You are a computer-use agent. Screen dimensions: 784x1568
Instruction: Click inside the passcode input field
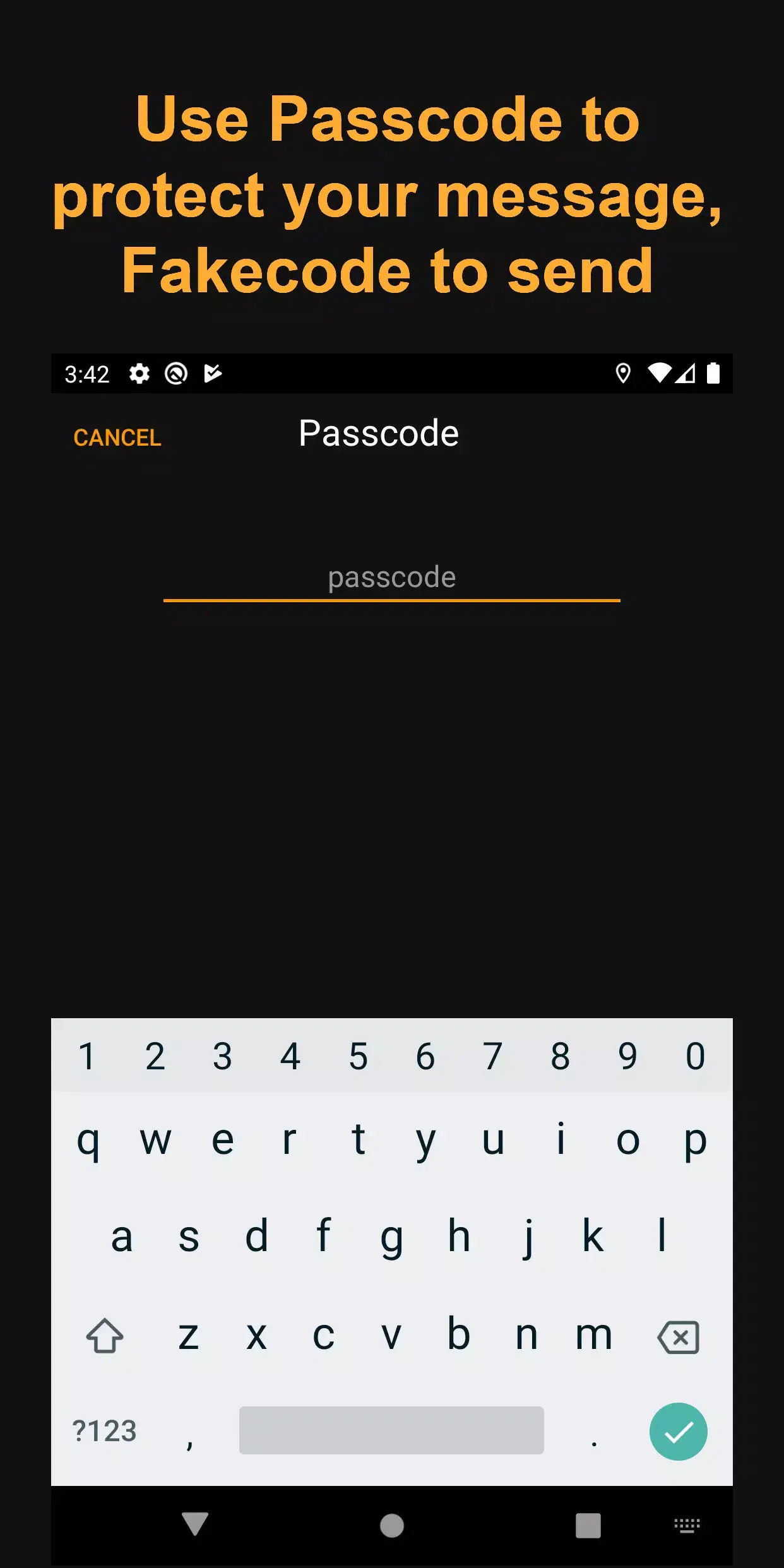[x=392, y=576]
